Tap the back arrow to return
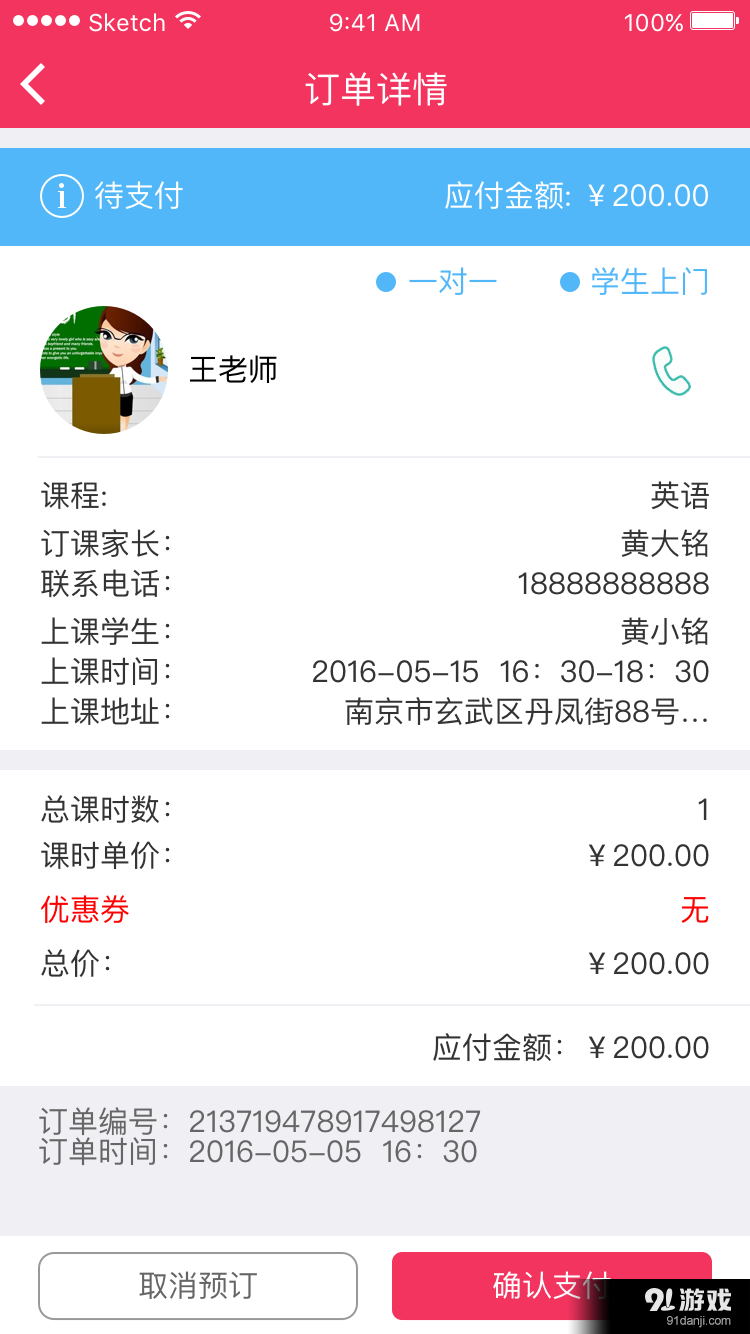 click(32, 85)
